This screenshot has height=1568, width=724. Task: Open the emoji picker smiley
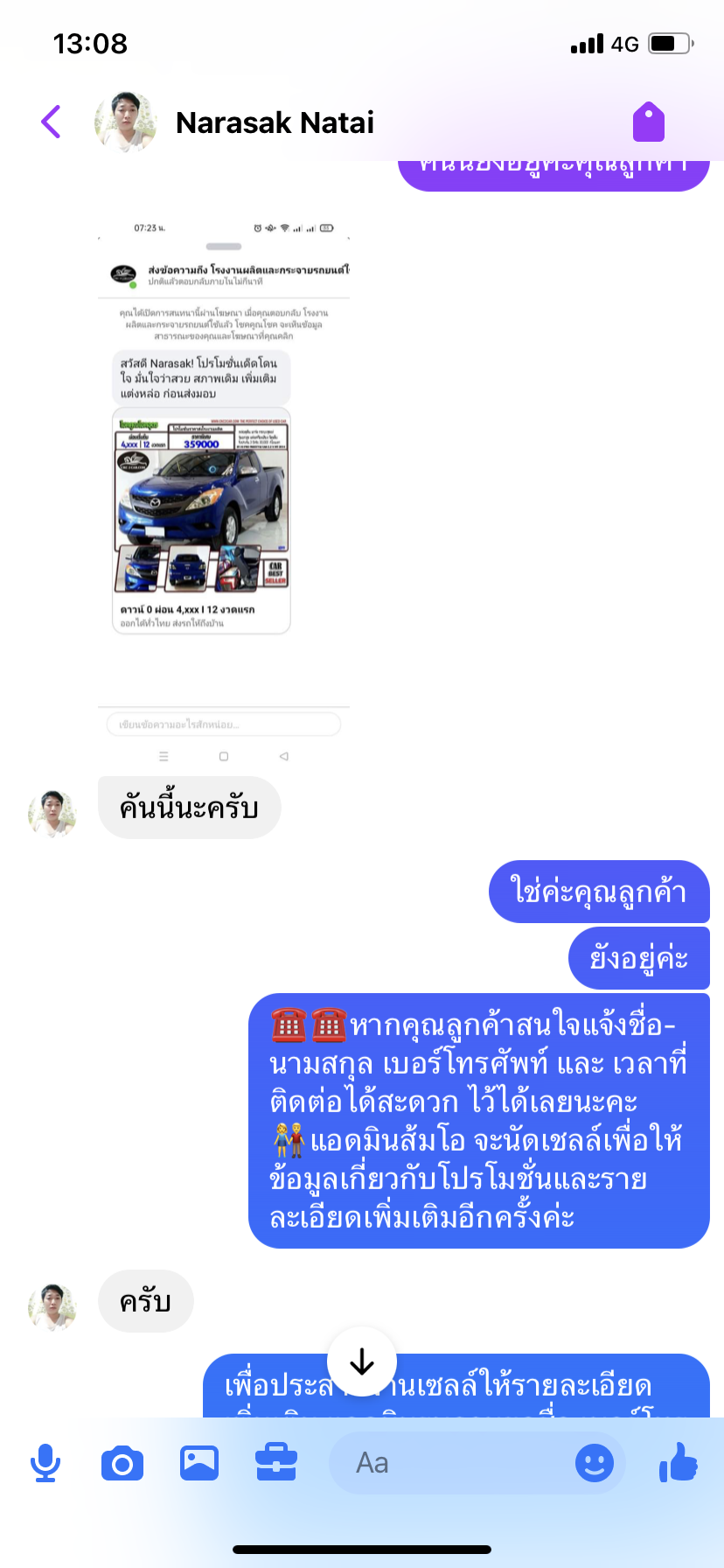[595, 1463]
